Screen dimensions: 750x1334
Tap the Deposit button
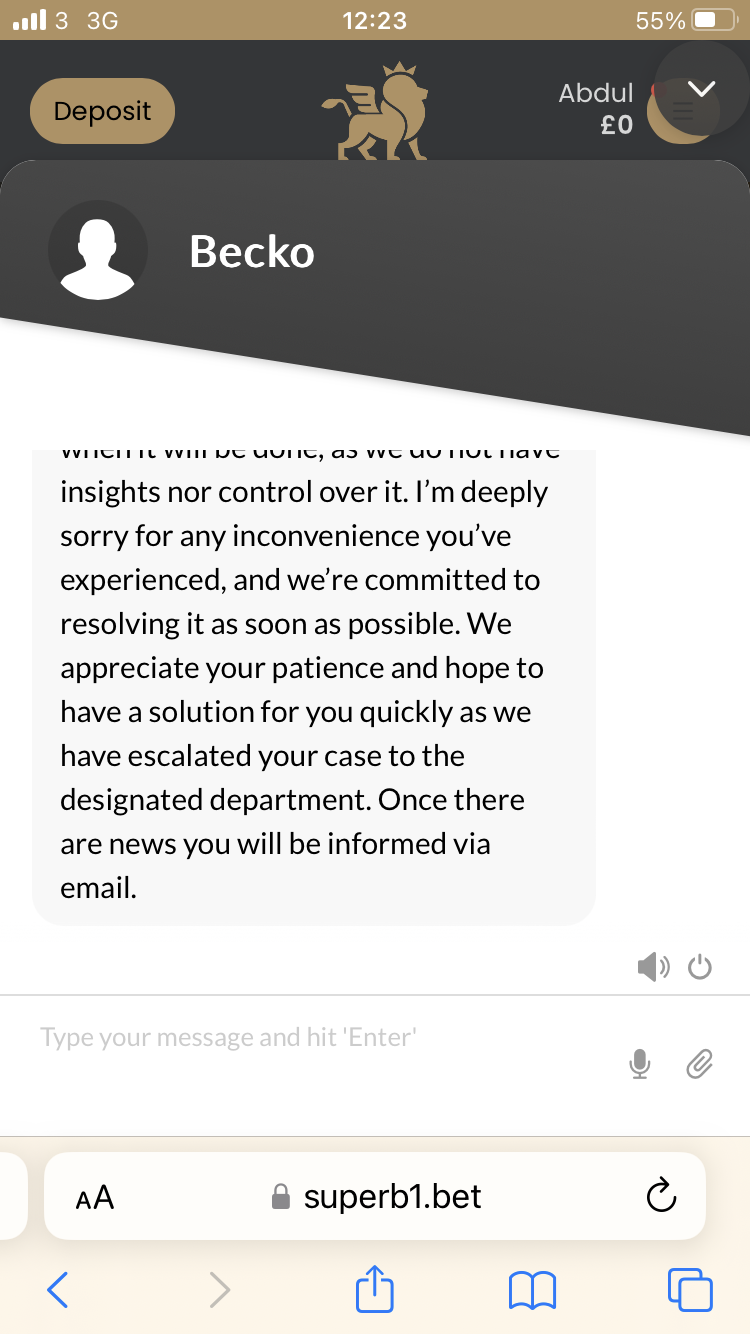pos(103,111)
